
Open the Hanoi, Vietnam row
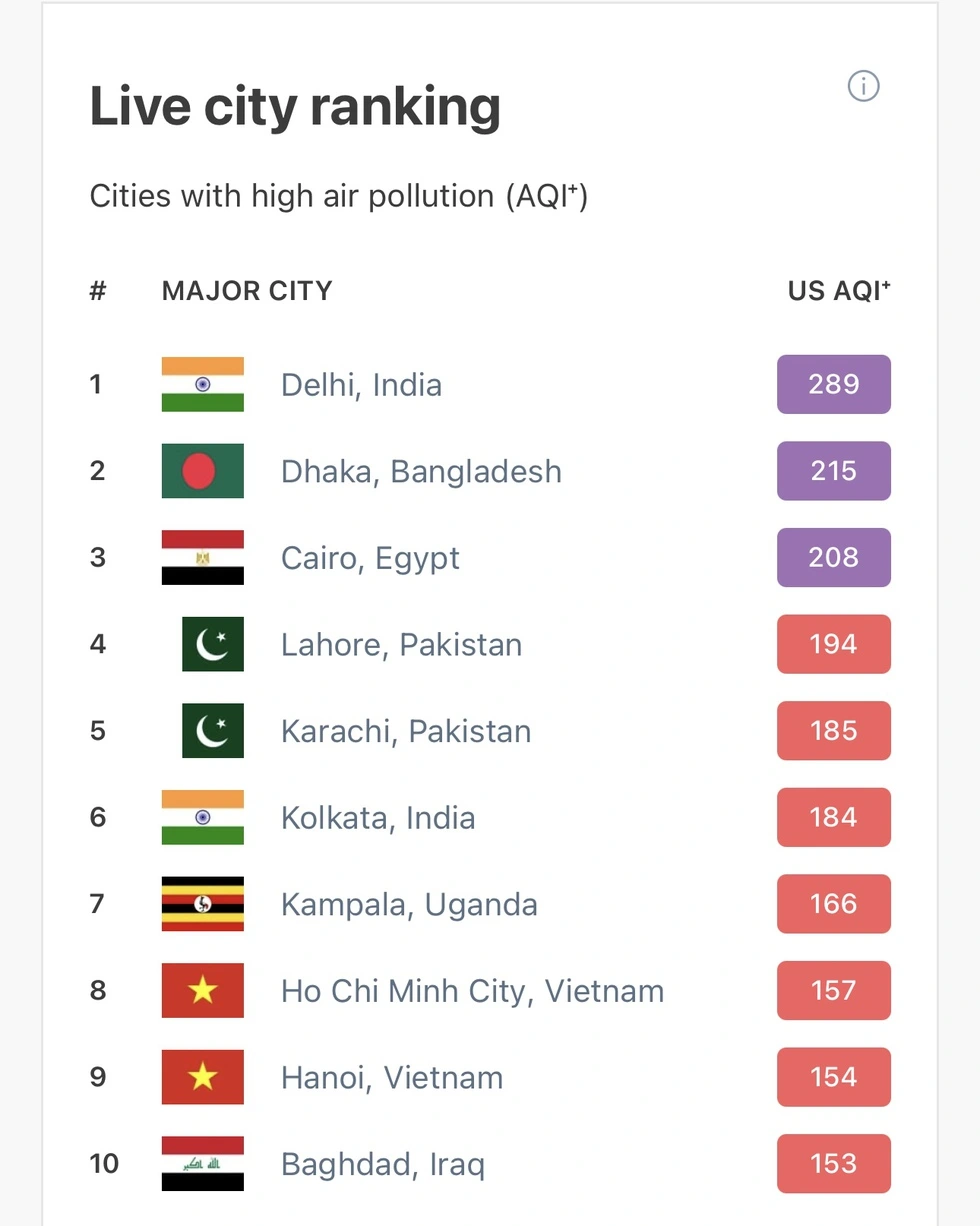392,1078
